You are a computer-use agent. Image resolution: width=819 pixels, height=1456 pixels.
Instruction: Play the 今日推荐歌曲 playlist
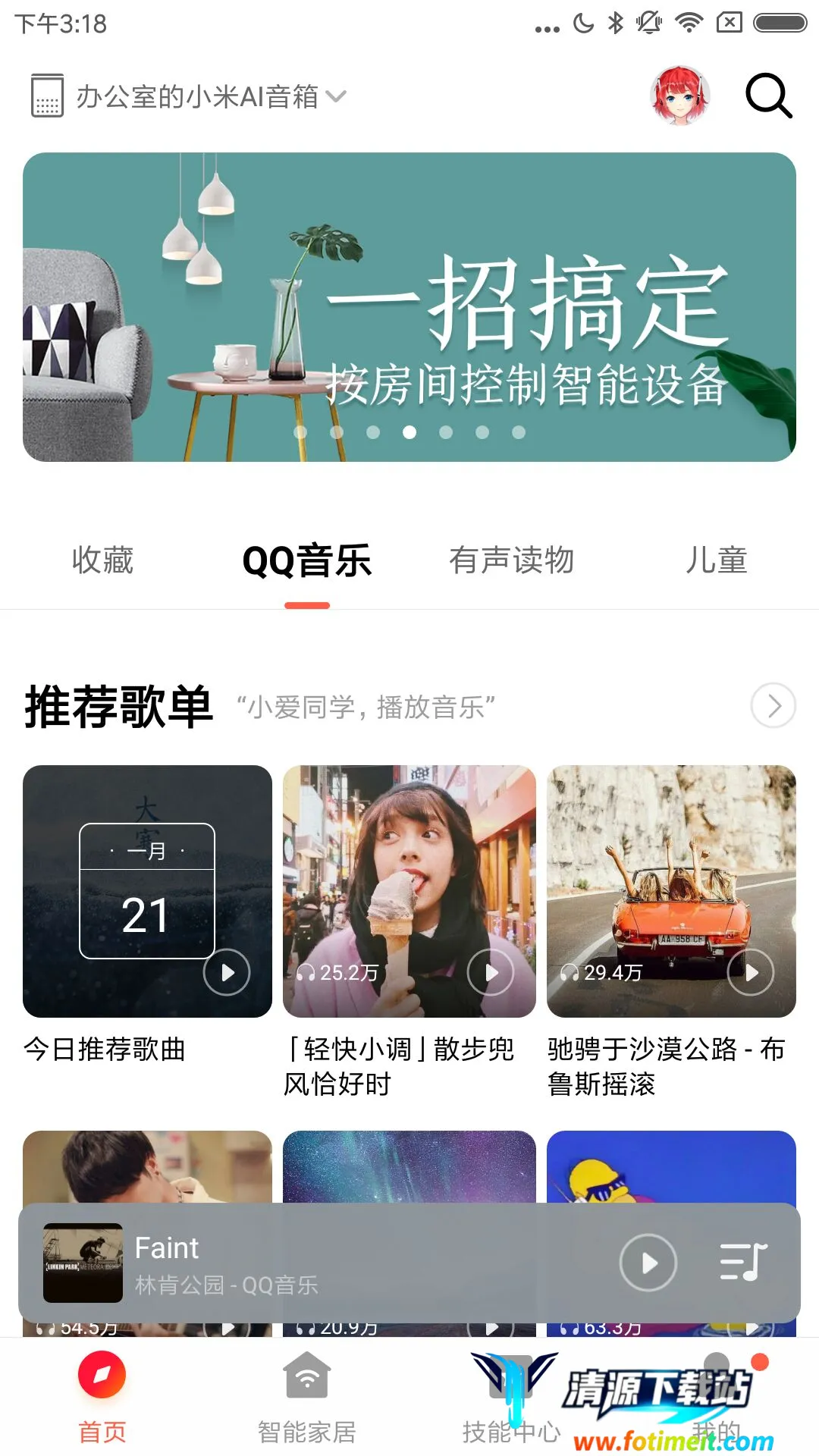coord(227,972)
